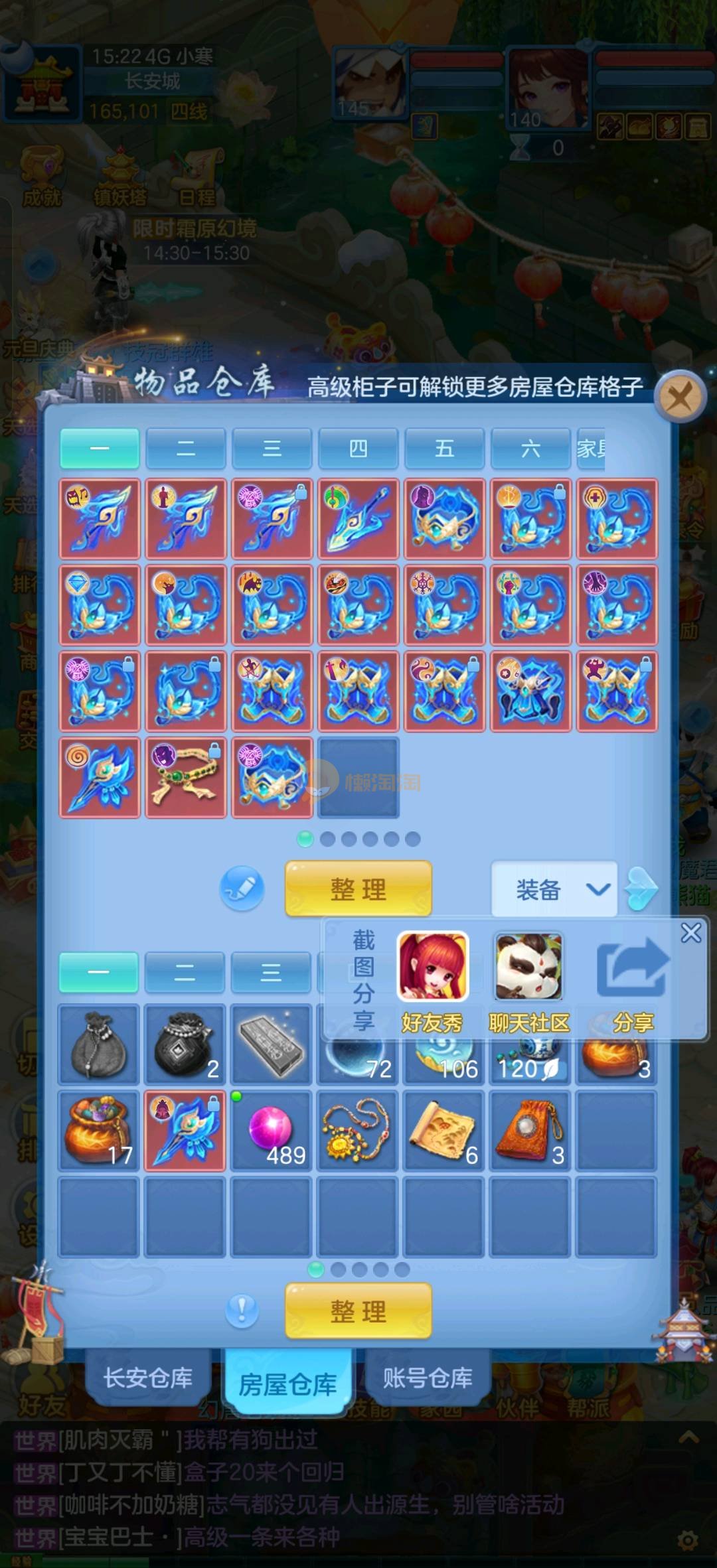Switch to 账号仓库 tab

pos(428,1378)
